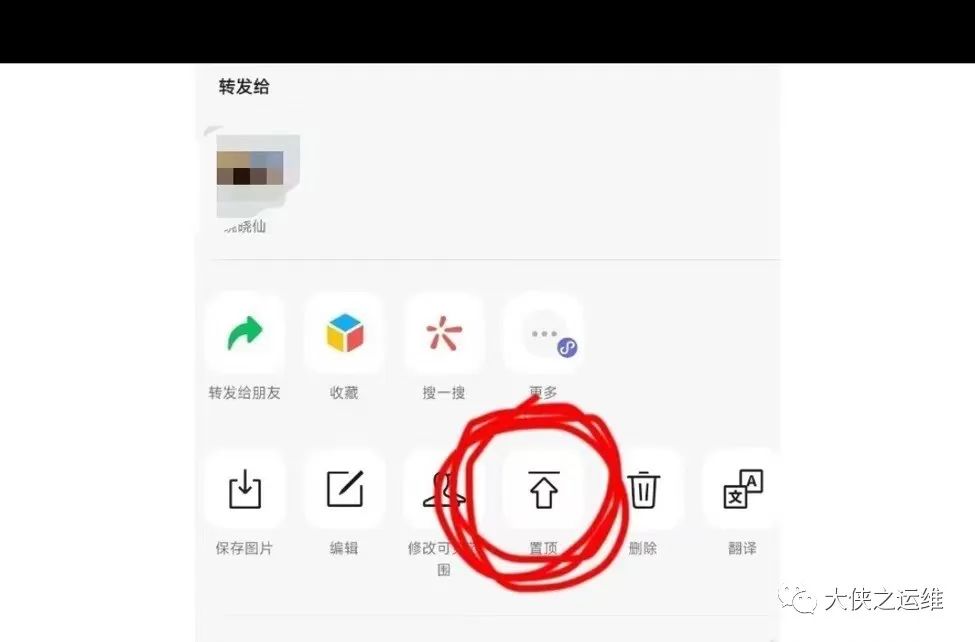The image size is (975, 642).
Task: Delete the post with 删除
Action: click(x=643, y=490)
